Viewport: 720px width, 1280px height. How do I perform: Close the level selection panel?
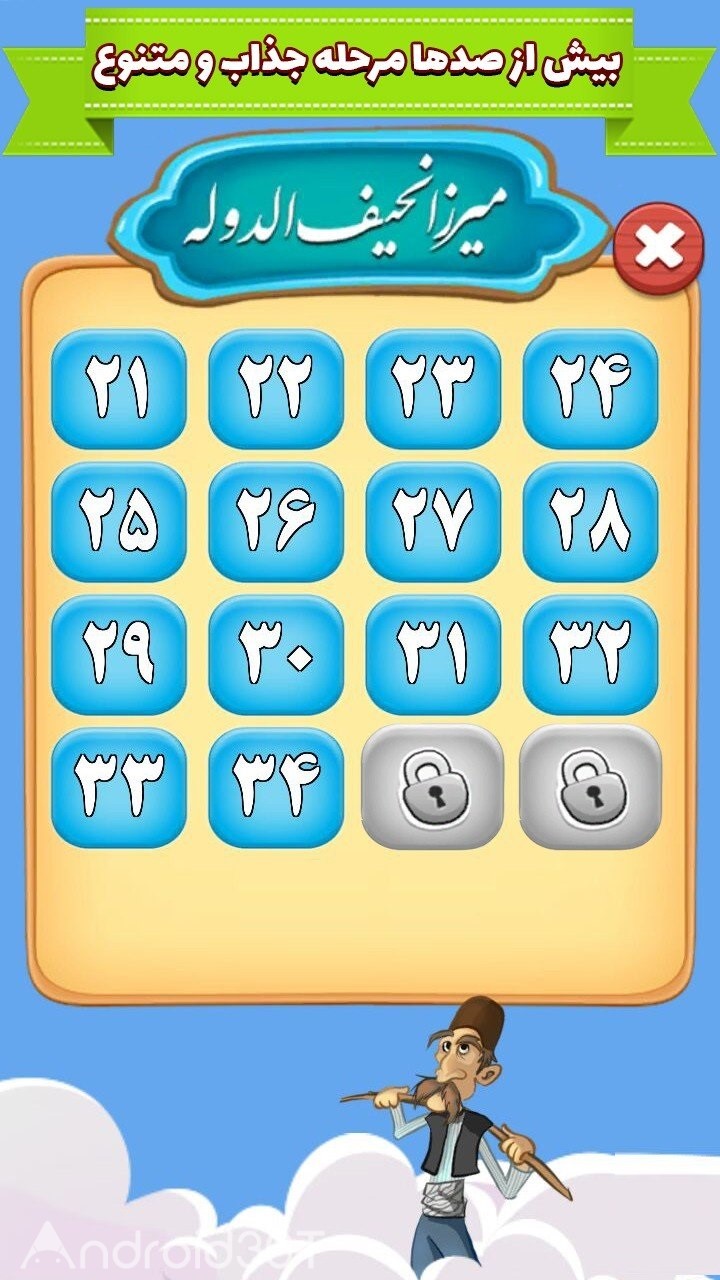[658, 246]
